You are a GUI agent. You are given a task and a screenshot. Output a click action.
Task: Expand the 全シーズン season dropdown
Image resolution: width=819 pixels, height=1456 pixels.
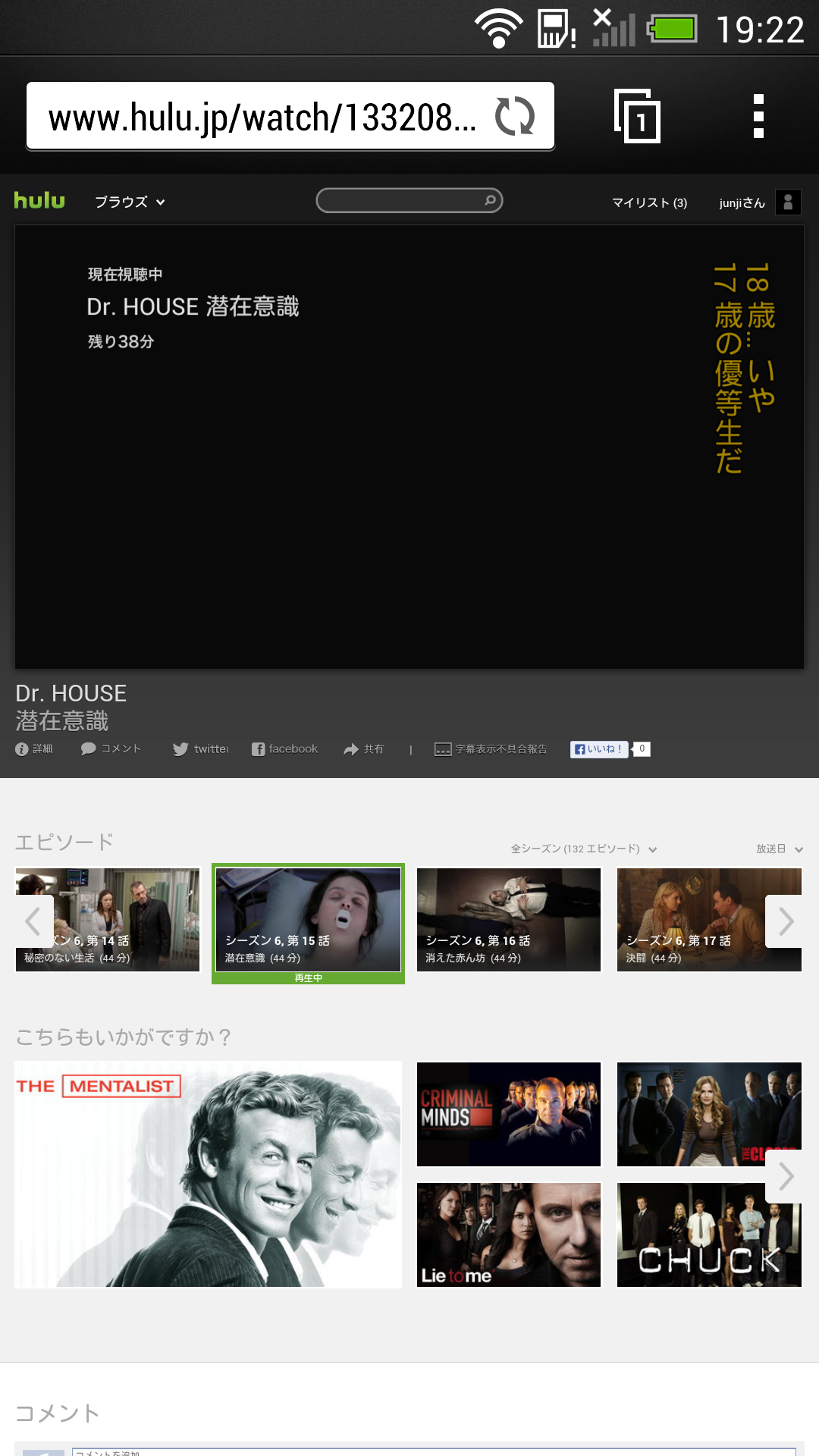click(x=583, y=849)
